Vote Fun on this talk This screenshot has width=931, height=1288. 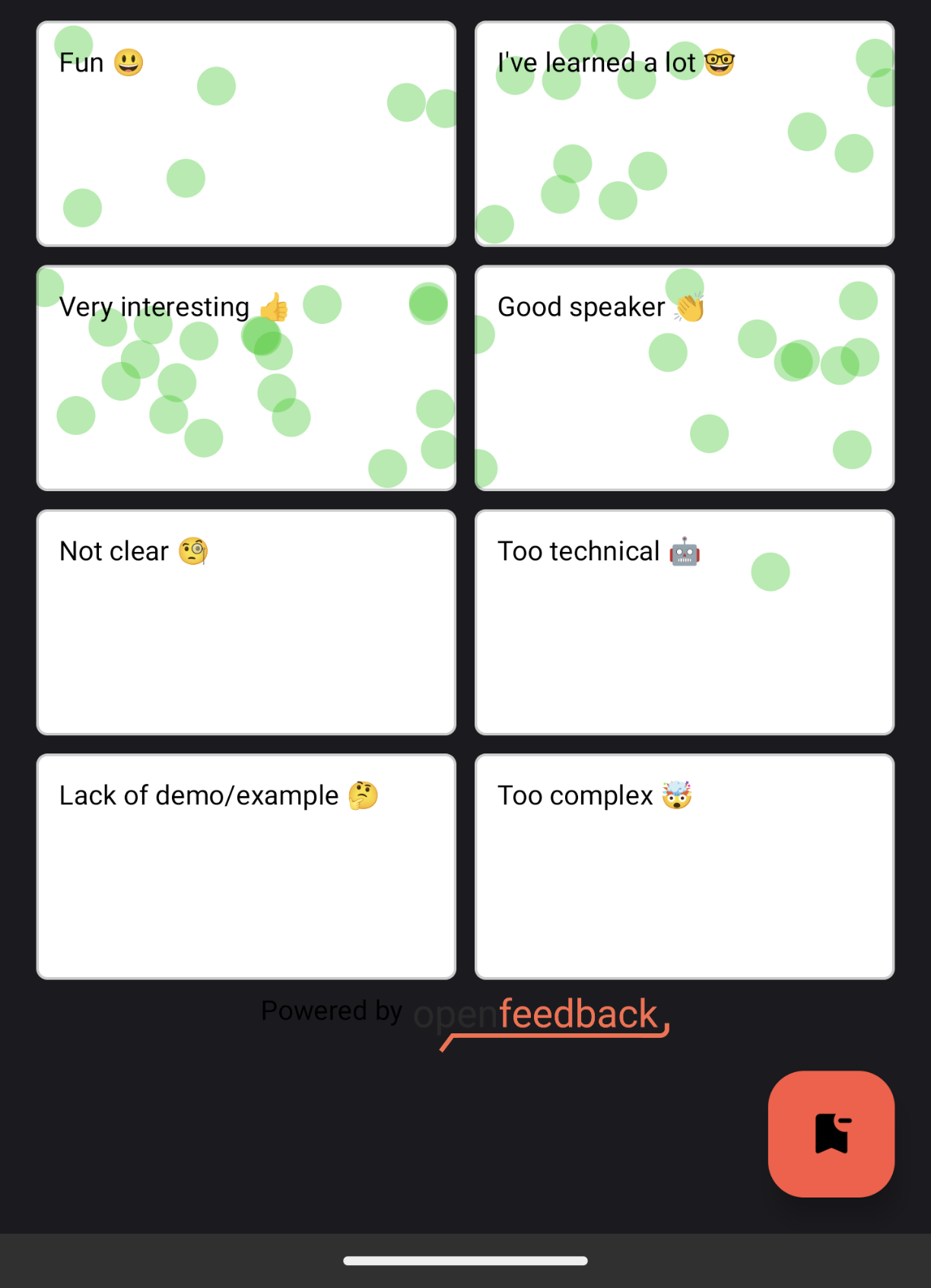coord(246,134)
